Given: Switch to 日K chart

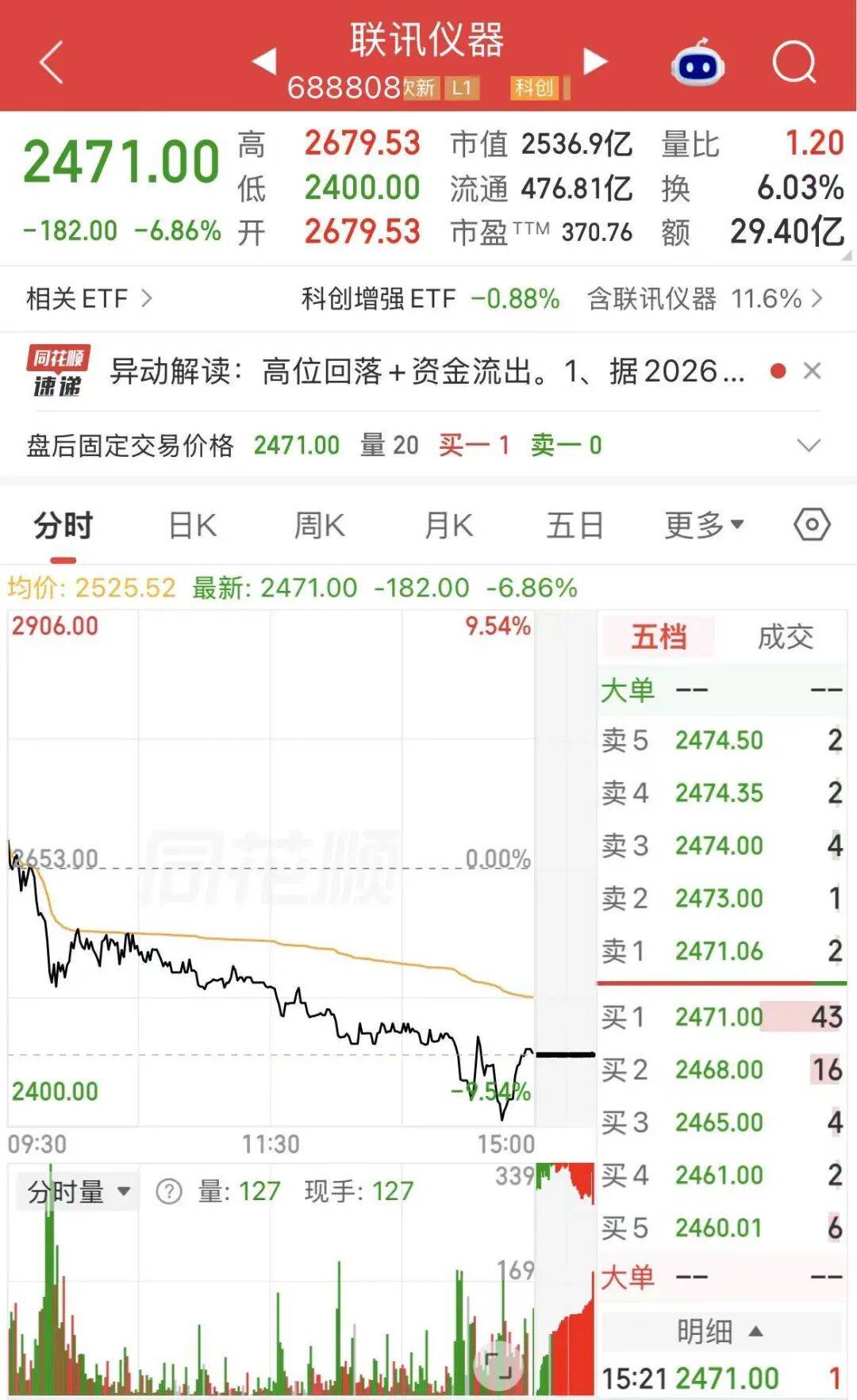Looking at the screenshot, I should 193,526.
